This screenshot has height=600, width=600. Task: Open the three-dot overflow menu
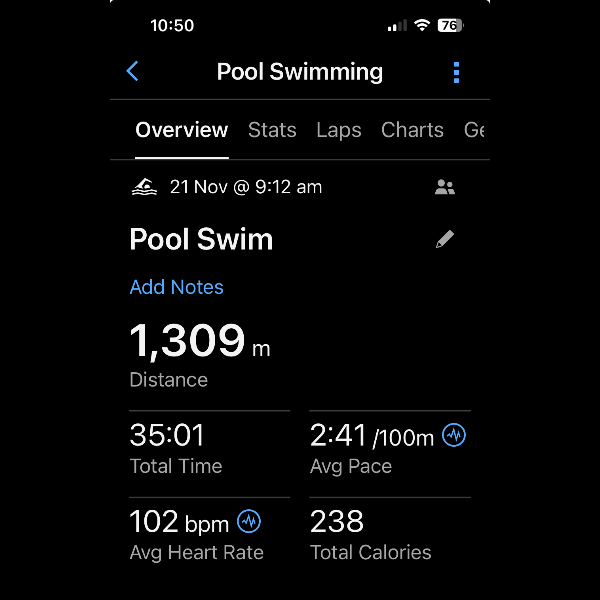[x=456, y=72]
